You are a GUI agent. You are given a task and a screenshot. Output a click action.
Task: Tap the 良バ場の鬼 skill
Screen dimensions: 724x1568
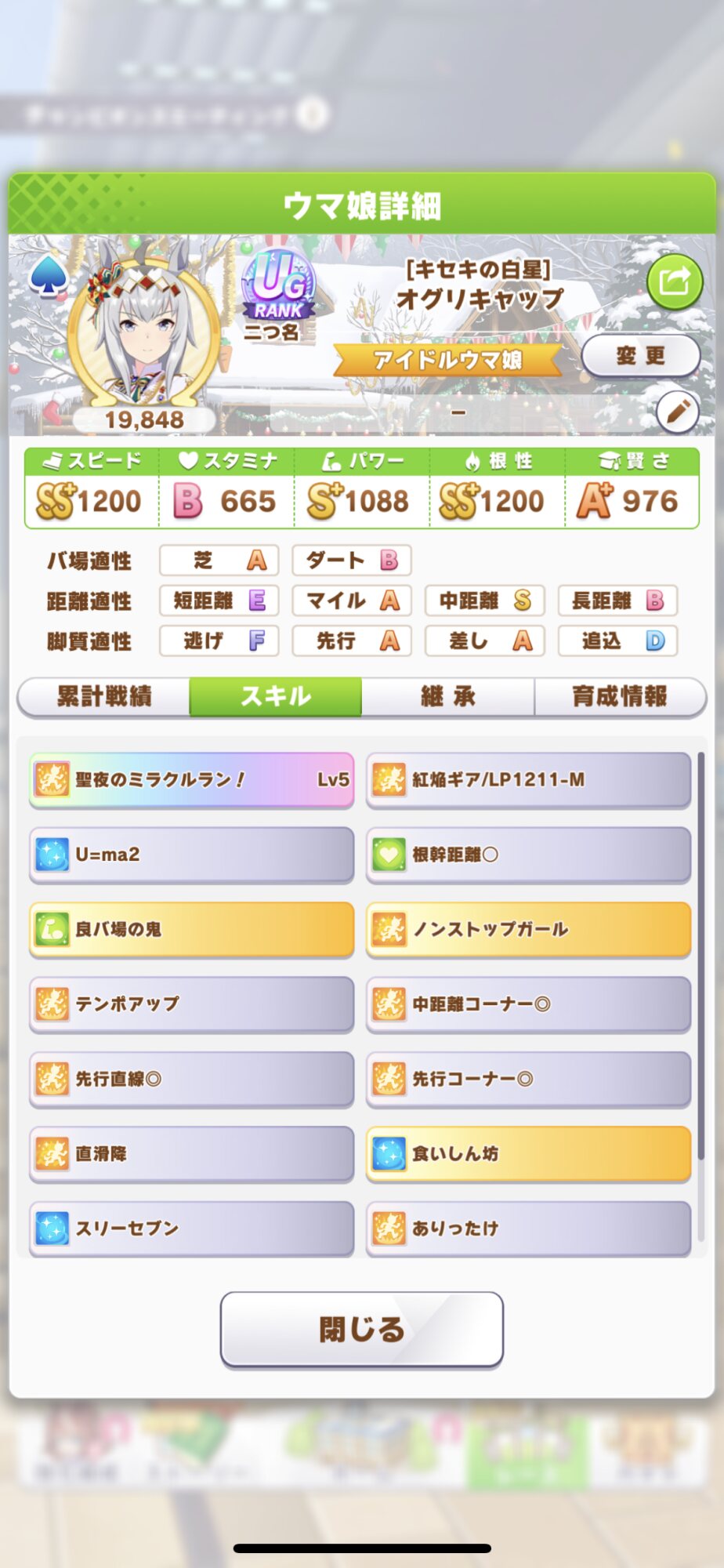pyautogui.click(x=192, y=929)
